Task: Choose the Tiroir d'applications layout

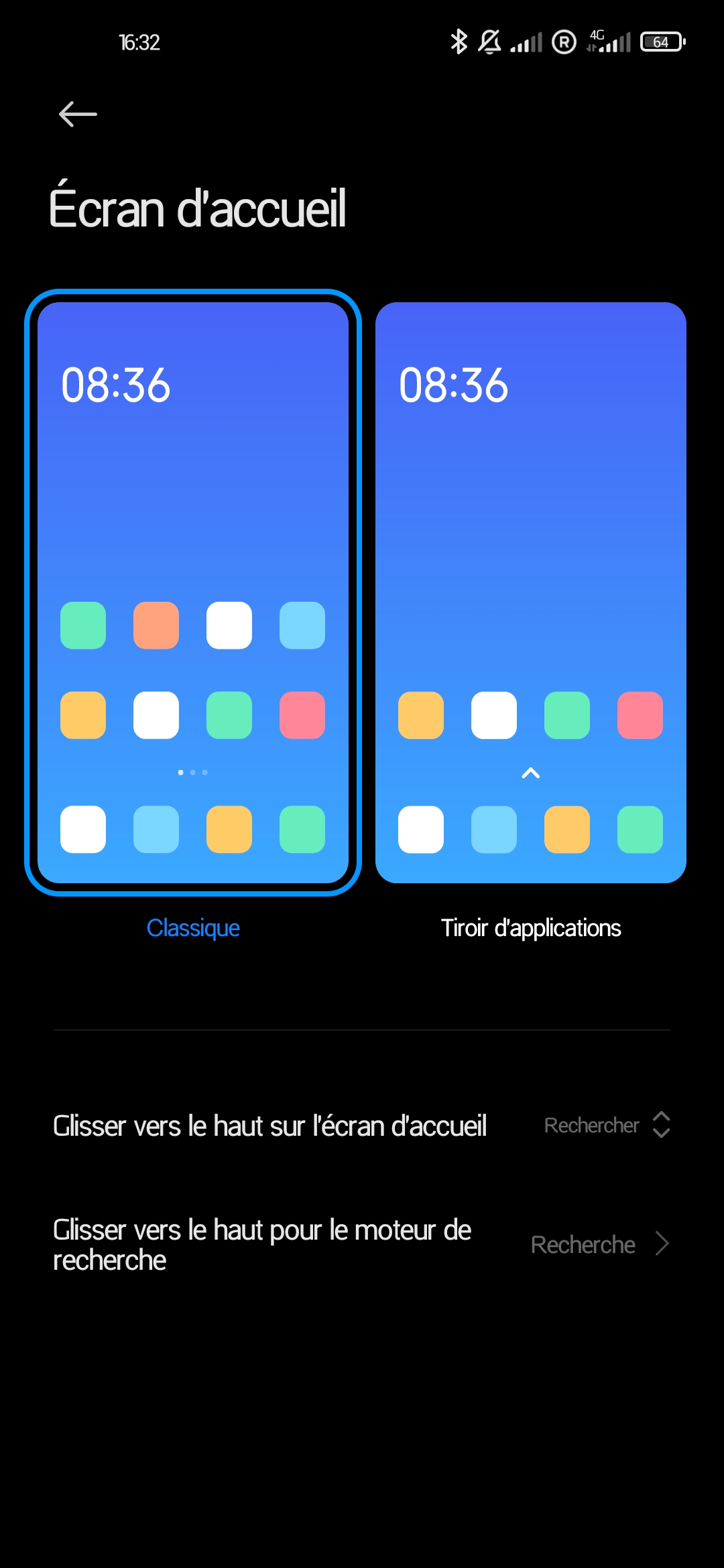Action: click(530, 592)
